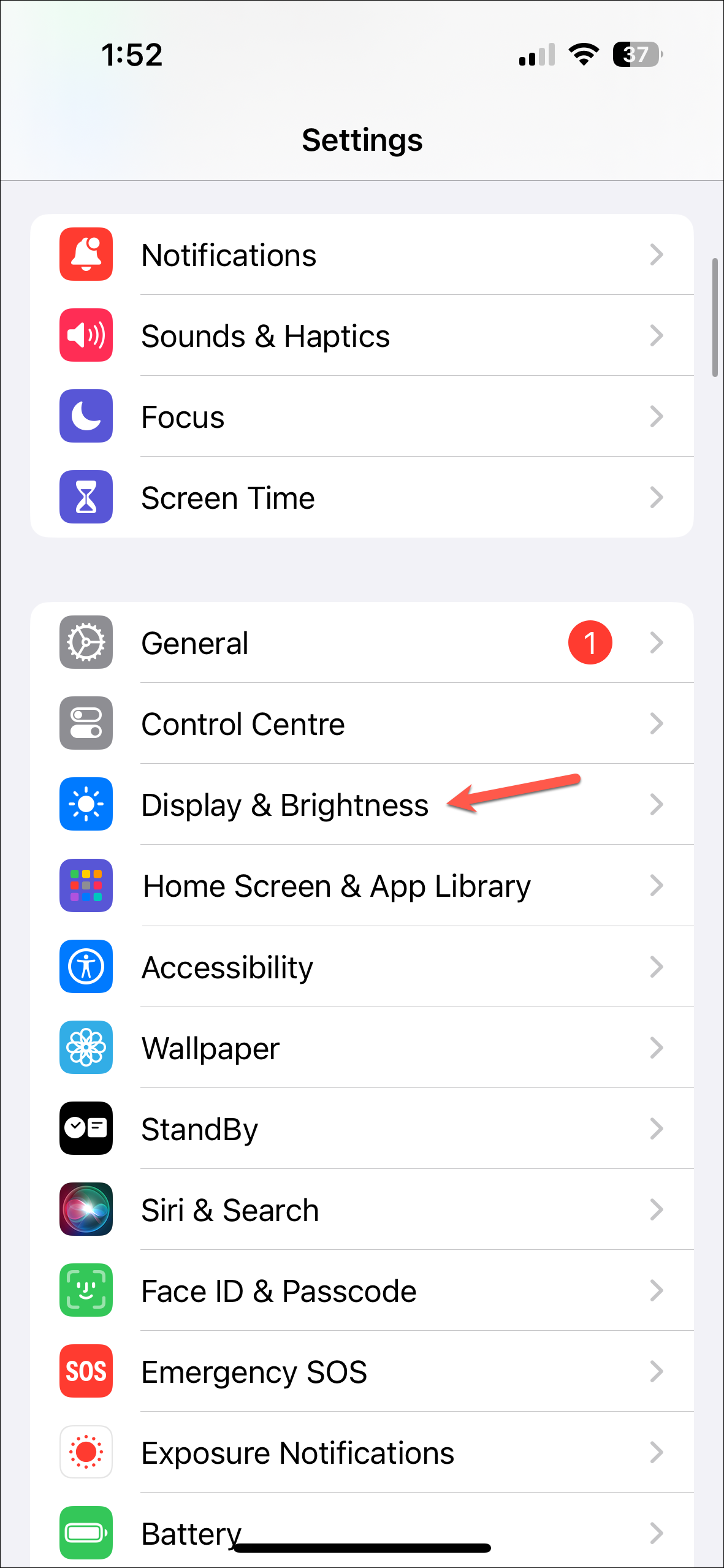
Task: Open StandBy settings
Action: pyautogui.click(x=362, y=1128)
